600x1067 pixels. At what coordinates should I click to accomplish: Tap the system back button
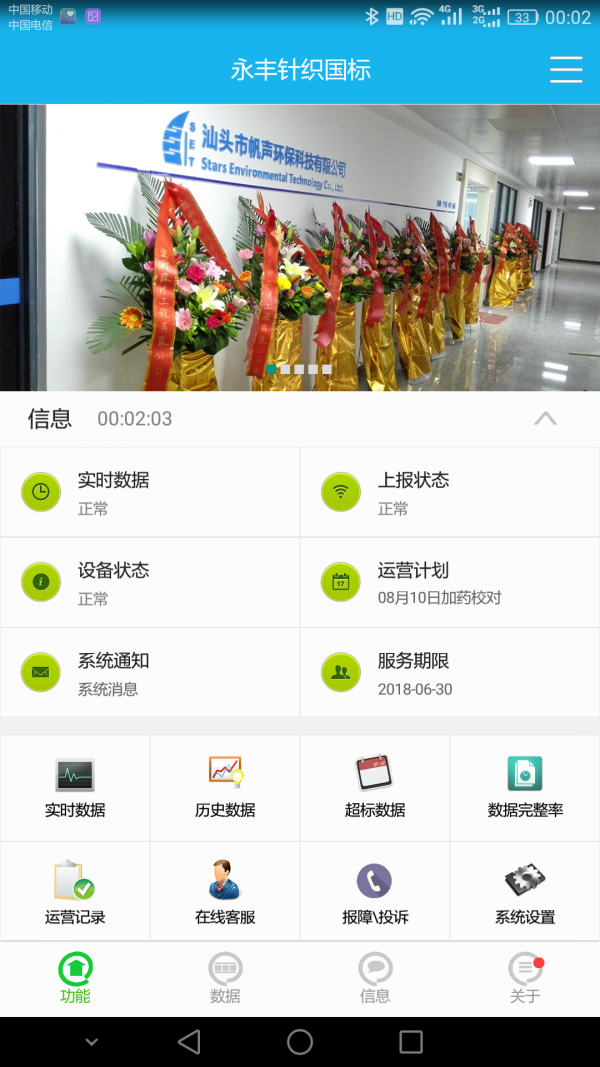[x=189, y=1042]
